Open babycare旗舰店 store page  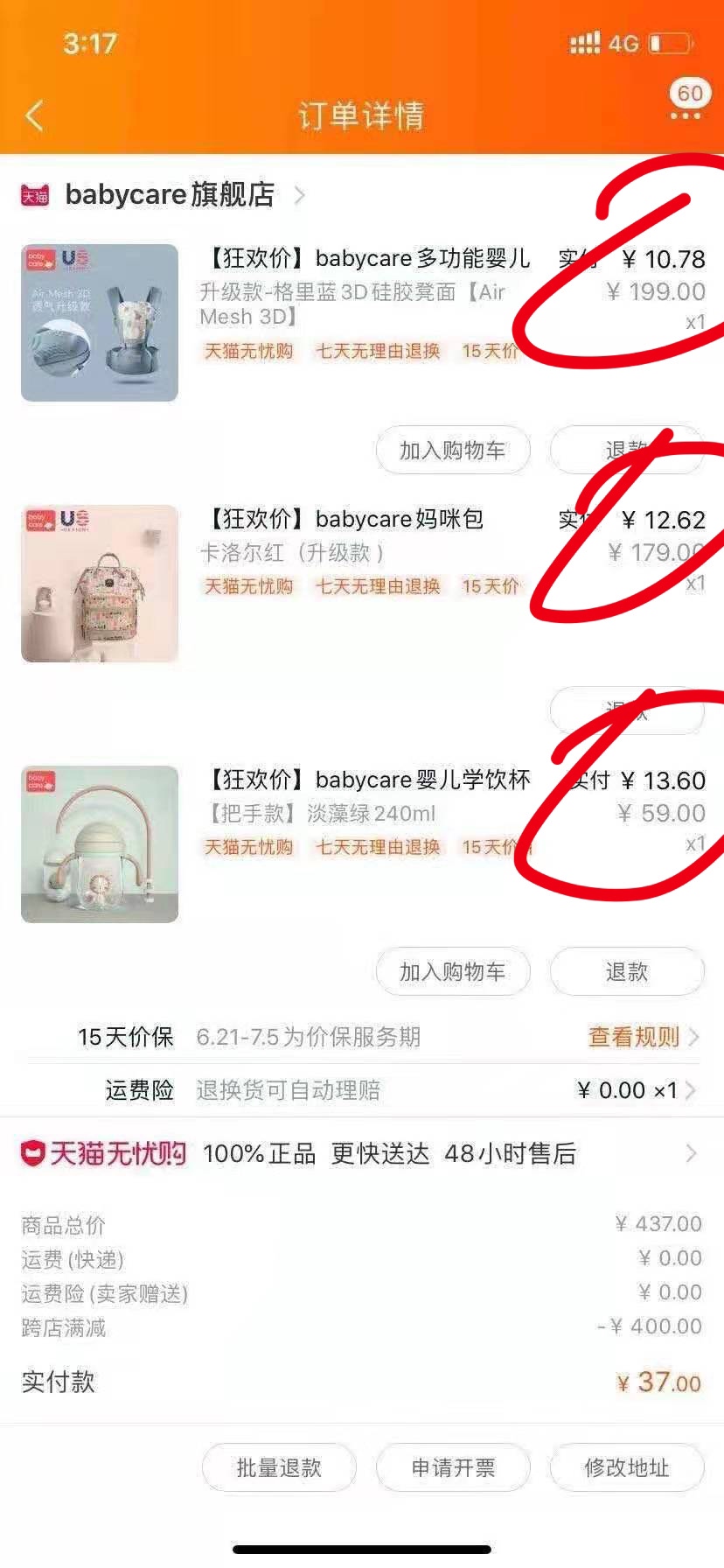[170, 194]
